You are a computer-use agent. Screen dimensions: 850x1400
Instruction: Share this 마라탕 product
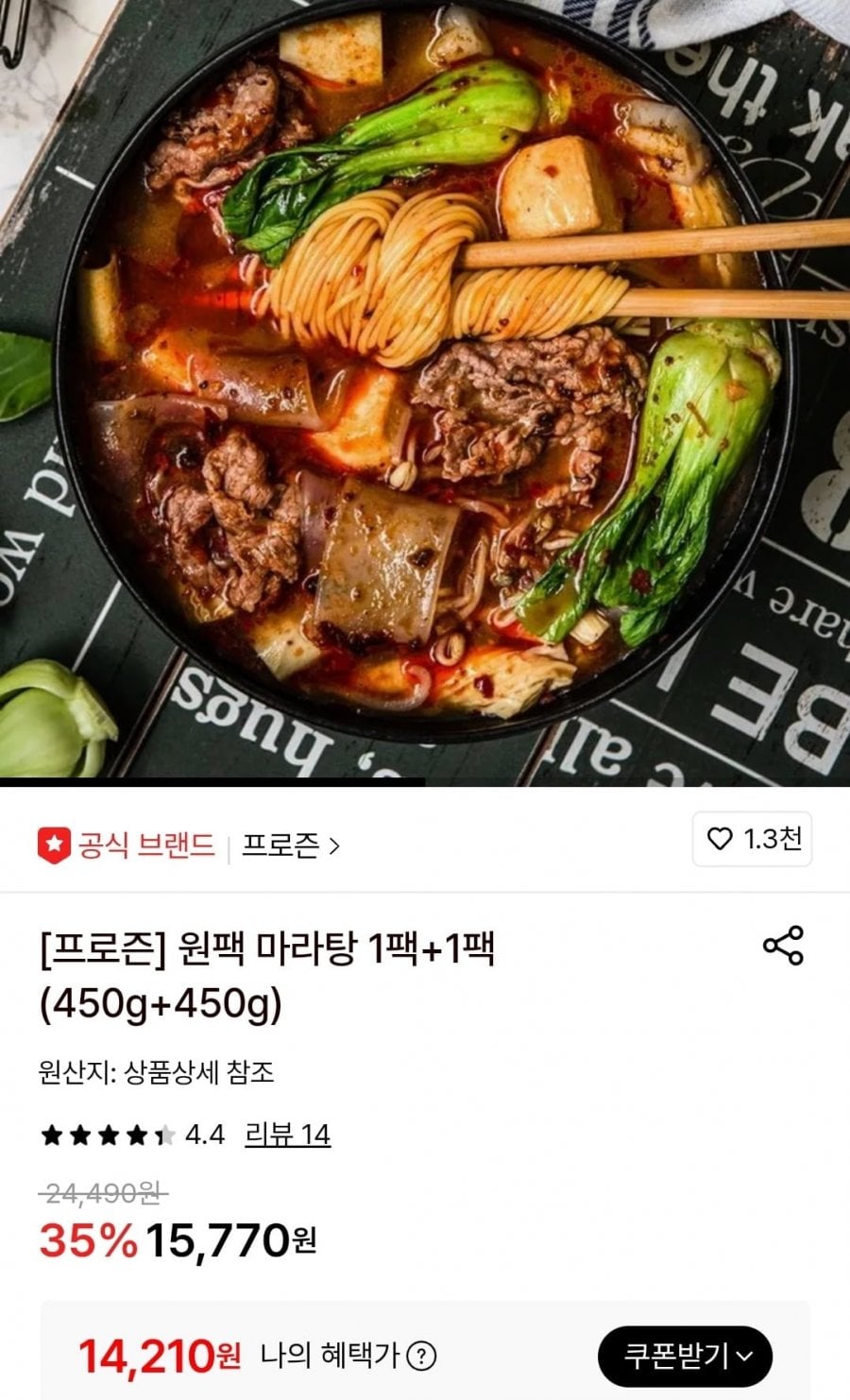[x=783, y=946]
